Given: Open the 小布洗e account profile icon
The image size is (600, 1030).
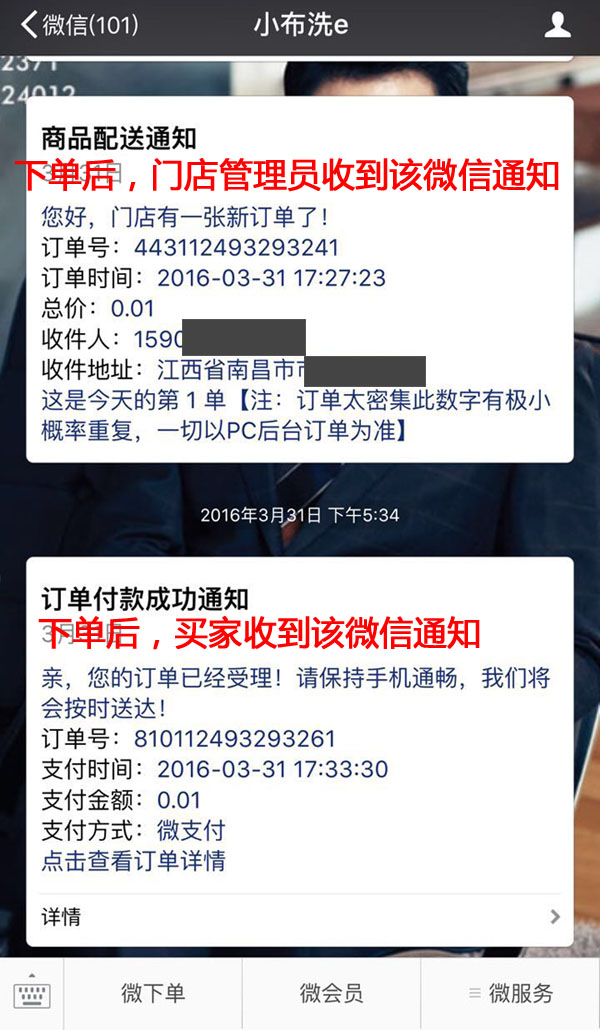Looking at the screenshot, I should (557, 25).
